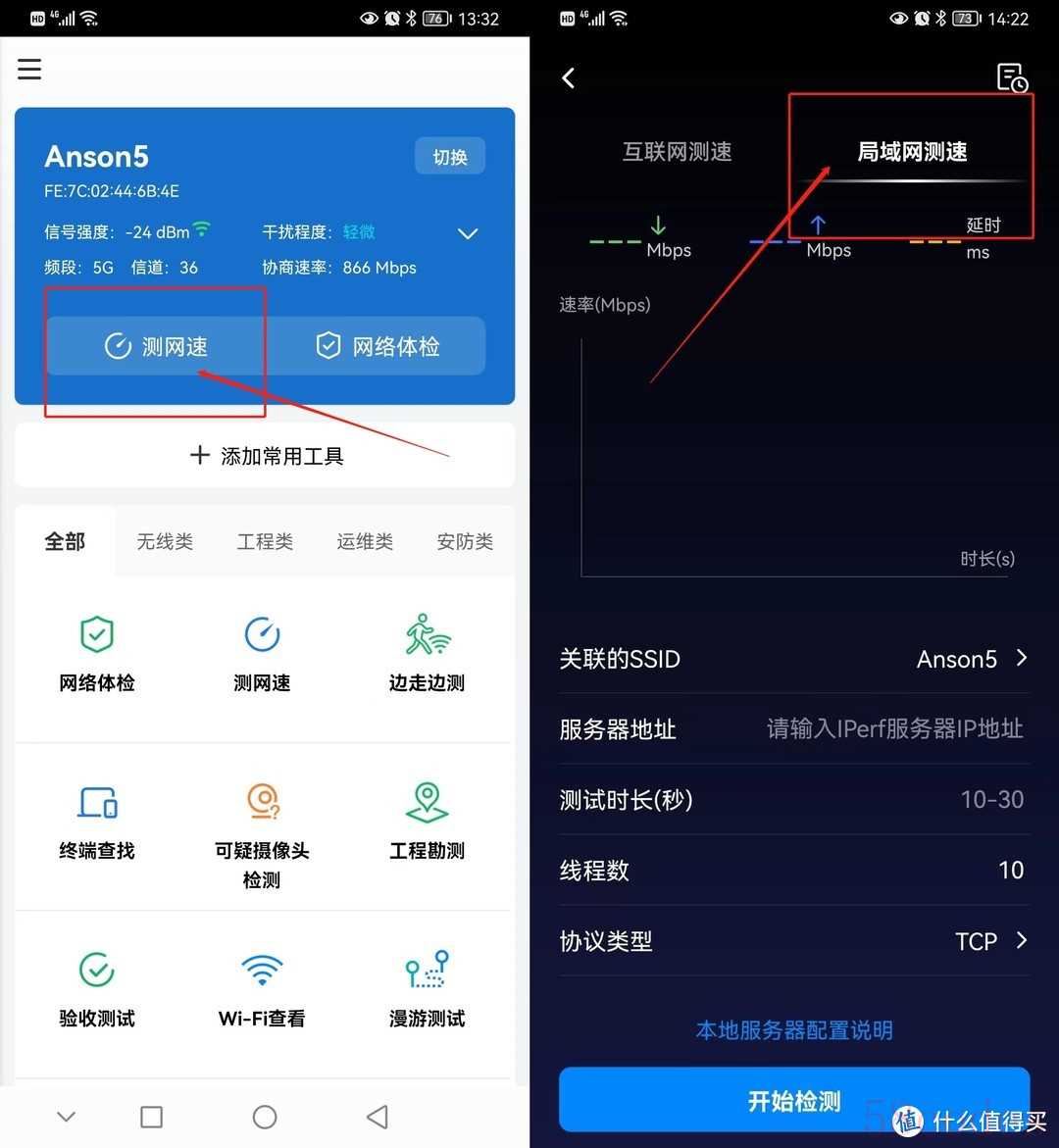The height and width of the screenshot is (1148, 1059).
Task: Open the hamburger drawer menu
Action: pyautogui.click(x=29, y=69)
